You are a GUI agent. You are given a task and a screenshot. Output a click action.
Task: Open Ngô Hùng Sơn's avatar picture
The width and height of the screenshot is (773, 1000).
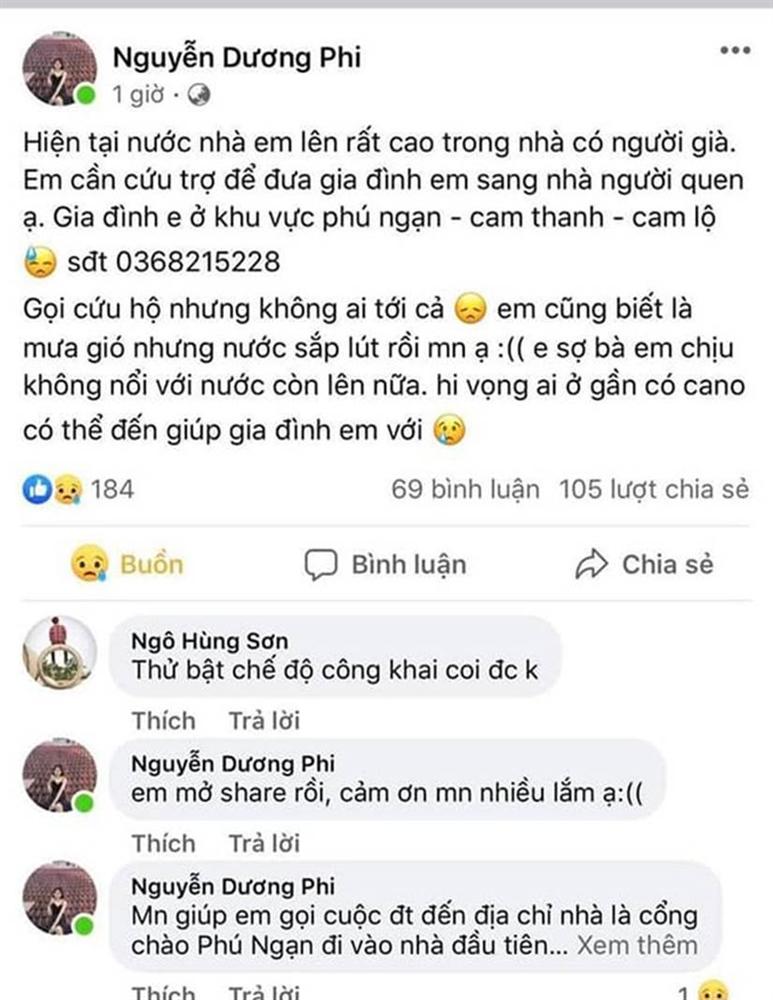[59, 654]
